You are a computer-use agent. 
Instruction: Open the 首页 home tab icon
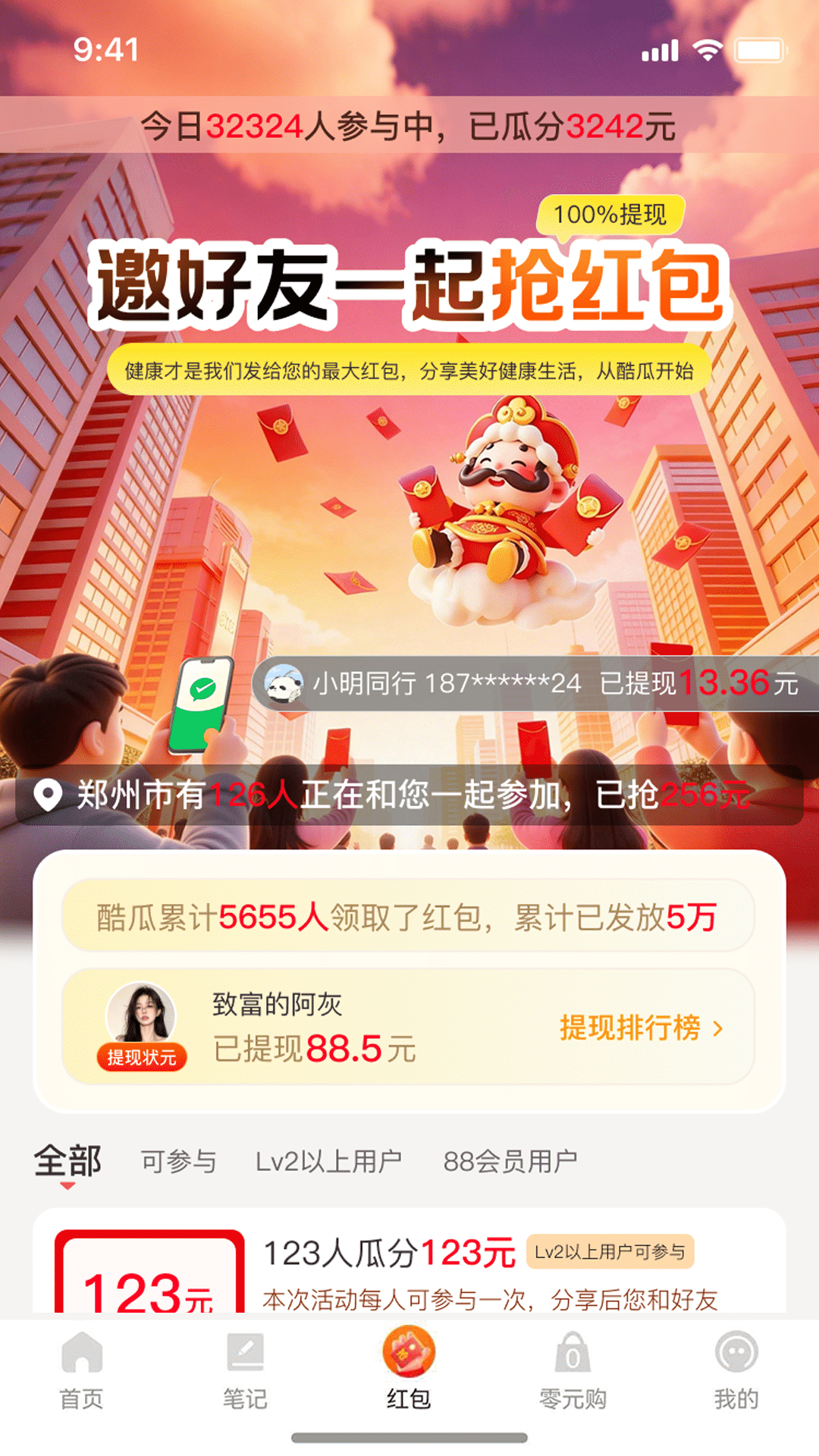pos(81,1357)
